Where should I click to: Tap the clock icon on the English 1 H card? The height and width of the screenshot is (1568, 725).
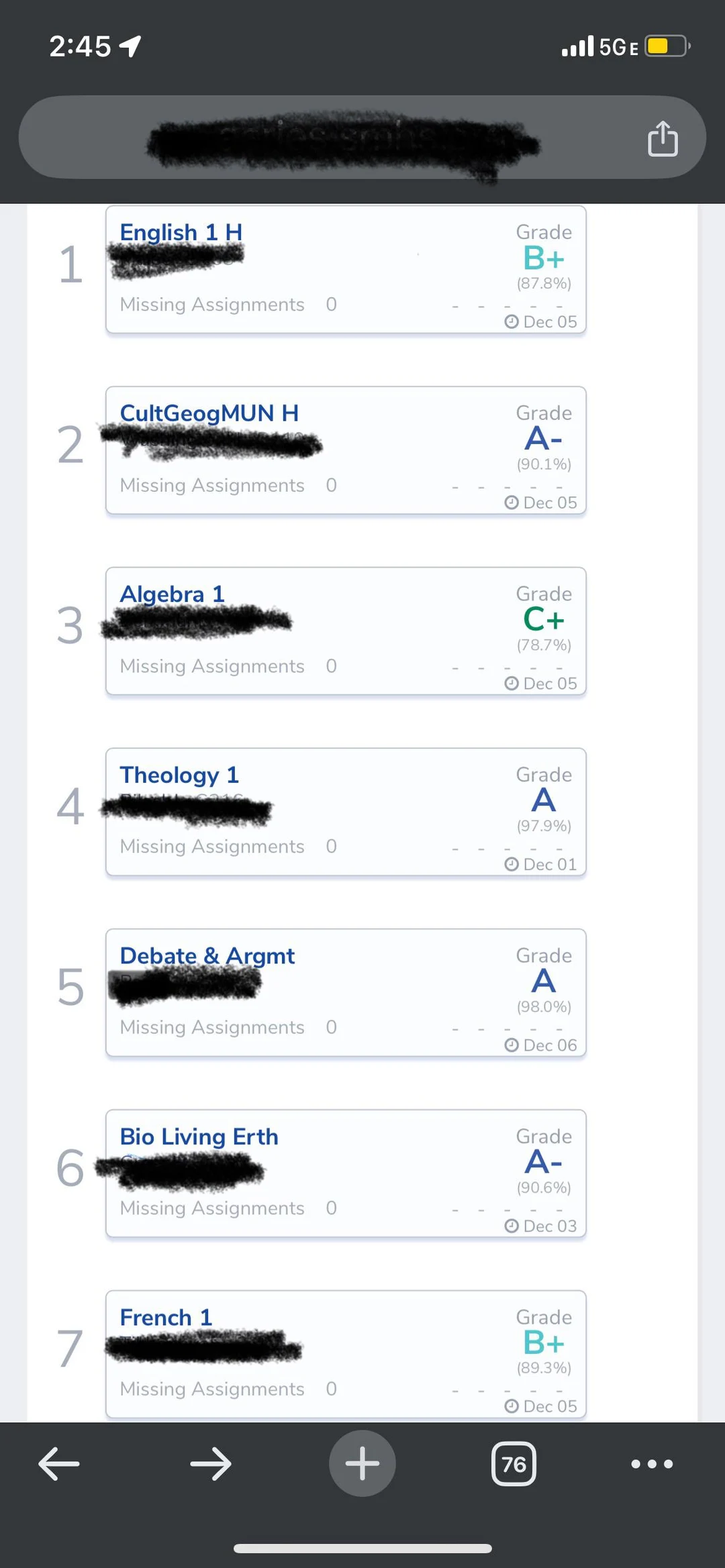pyautogui.click(x=512, y=321)
